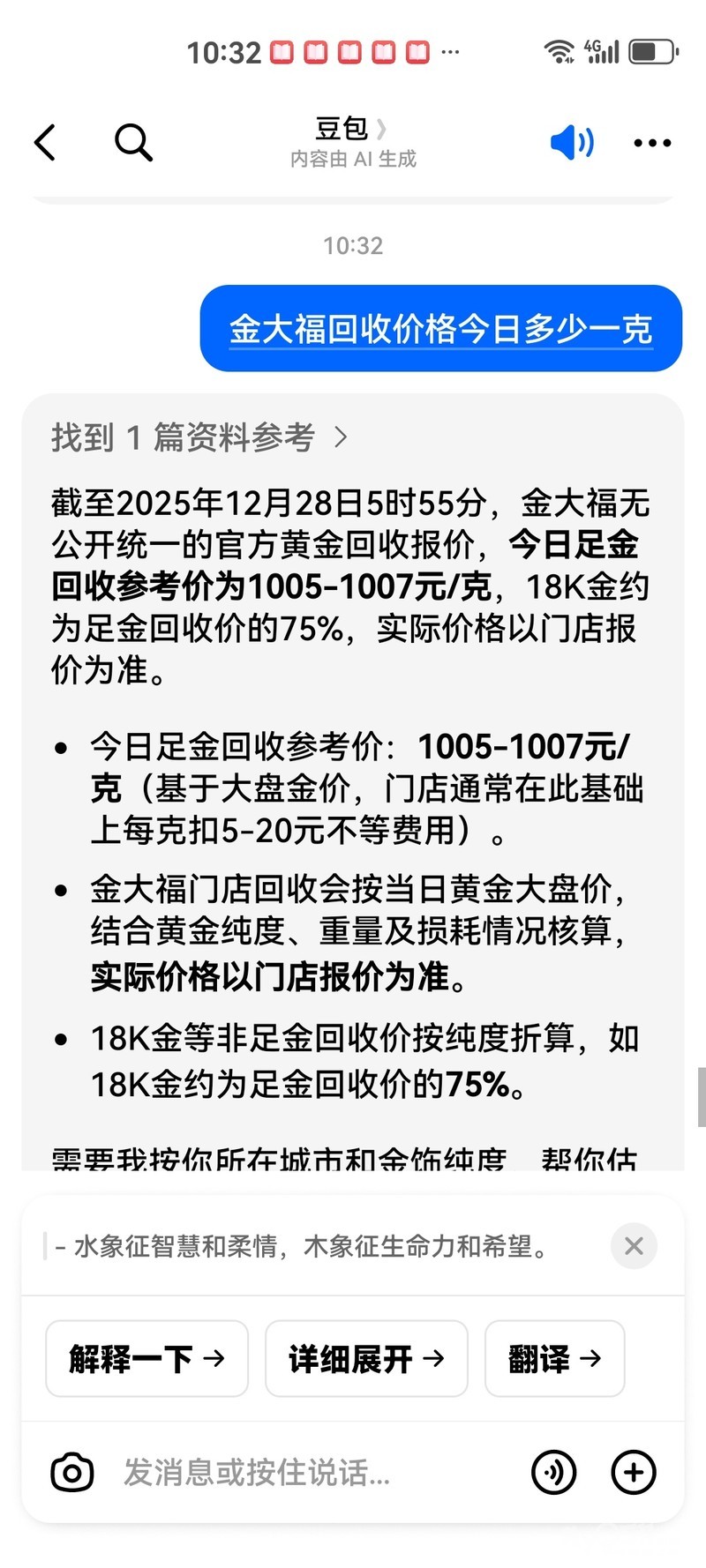Toggle the voice playback speaker icon
Screen dimensions: 706x1568
point(572,142)
